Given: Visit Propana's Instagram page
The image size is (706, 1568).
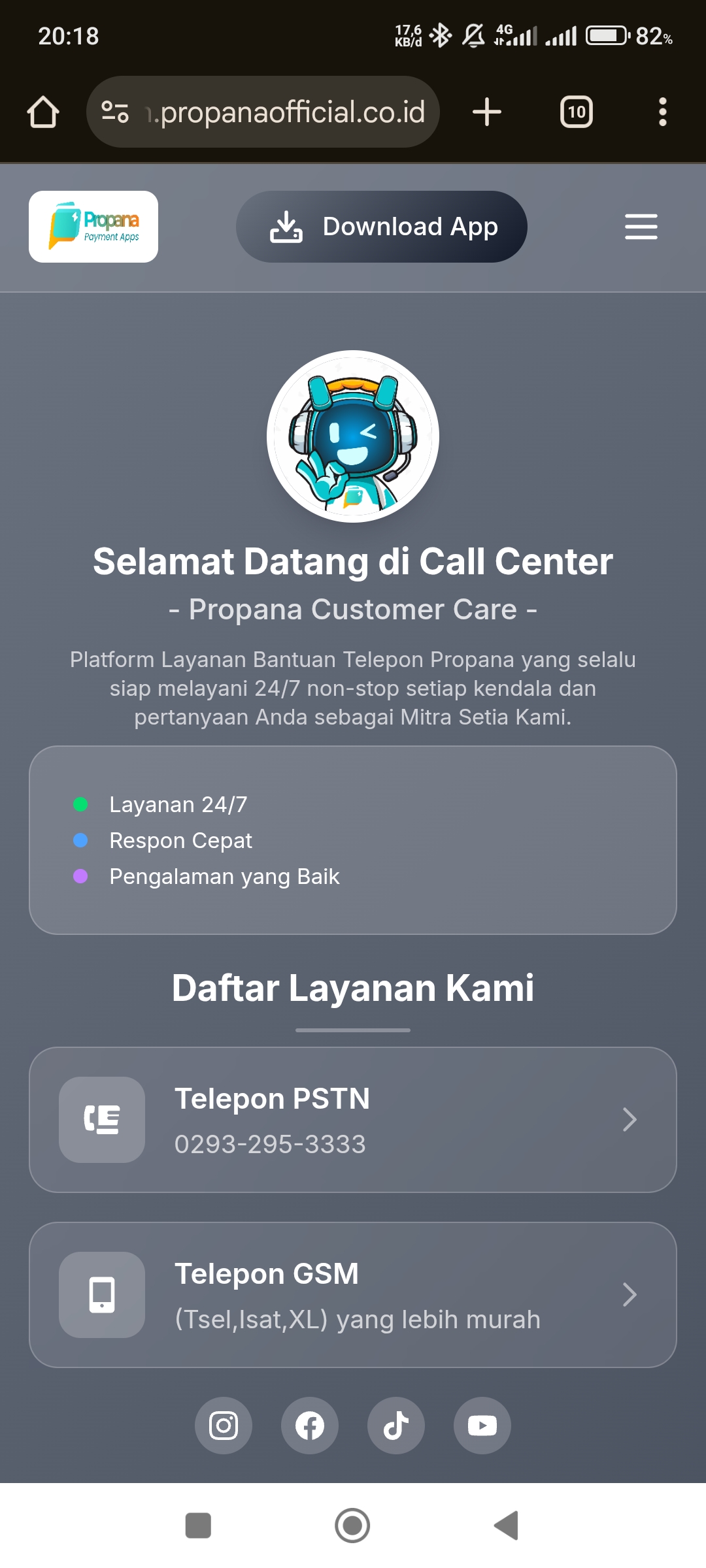Looking at the screenshot, I should (x=224, y=1426).
